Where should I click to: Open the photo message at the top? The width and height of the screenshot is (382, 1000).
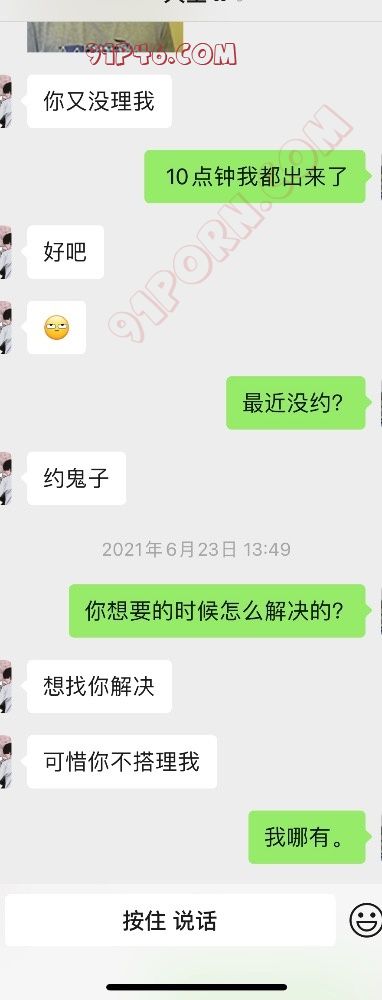[105, 37]
